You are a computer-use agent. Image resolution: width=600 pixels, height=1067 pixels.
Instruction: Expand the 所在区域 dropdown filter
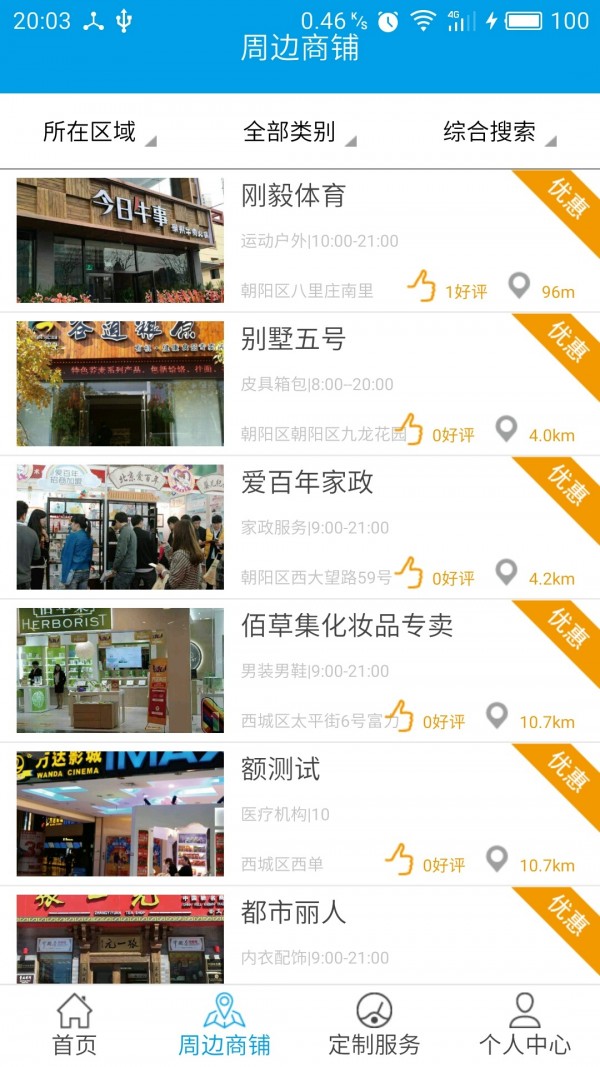(x=99, y=132)
